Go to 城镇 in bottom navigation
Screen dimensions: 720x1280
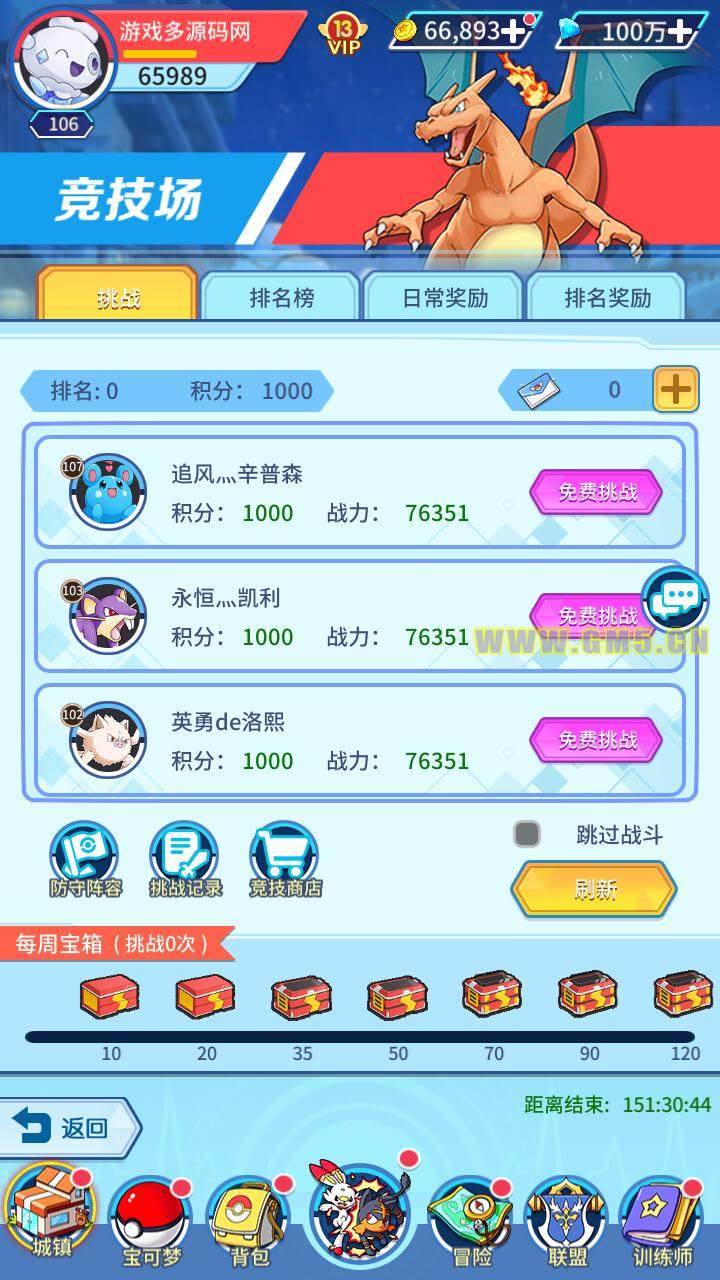[52, 1215]
